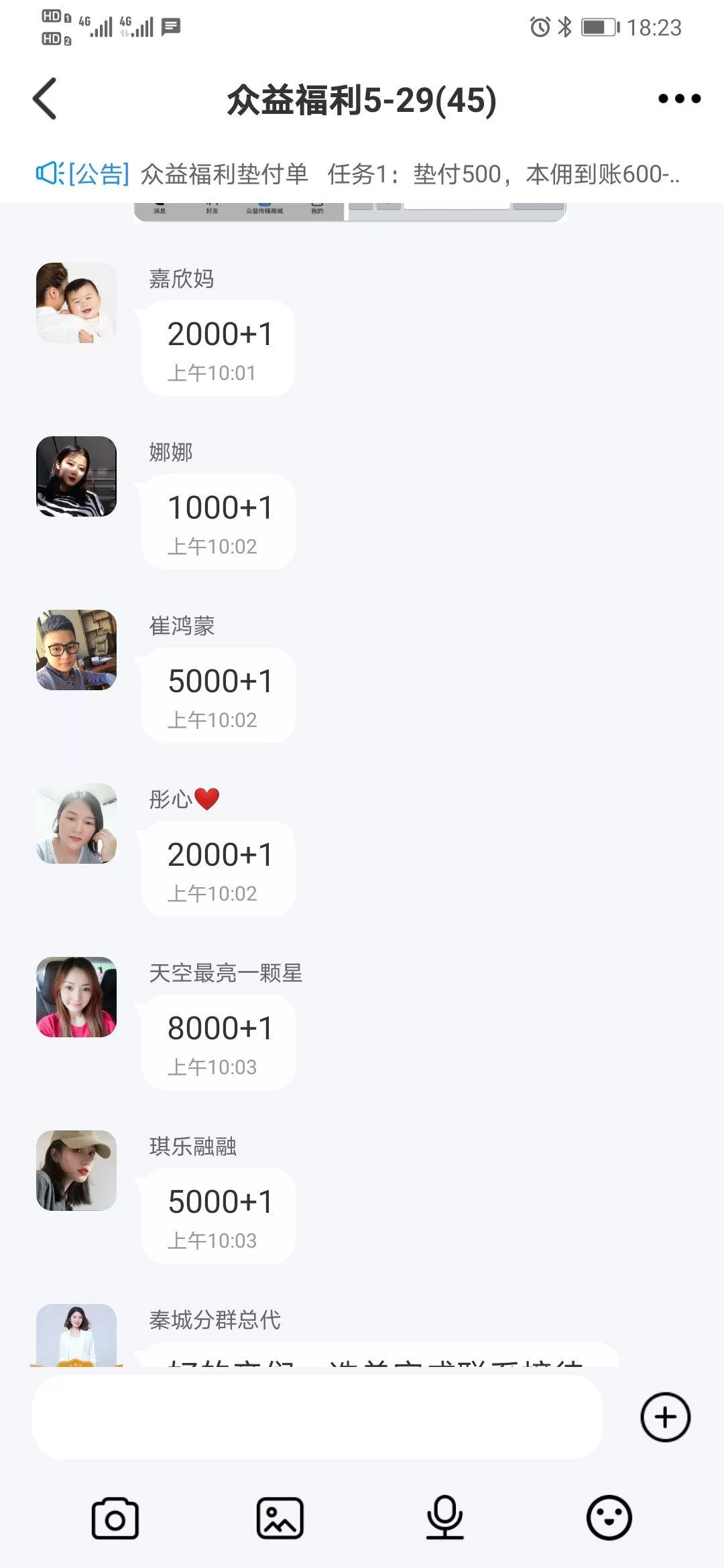Open the shared screenshot image at top
Image resolution: width=724 pixels, height=1568 pixels.
click(x=350, y=212)
